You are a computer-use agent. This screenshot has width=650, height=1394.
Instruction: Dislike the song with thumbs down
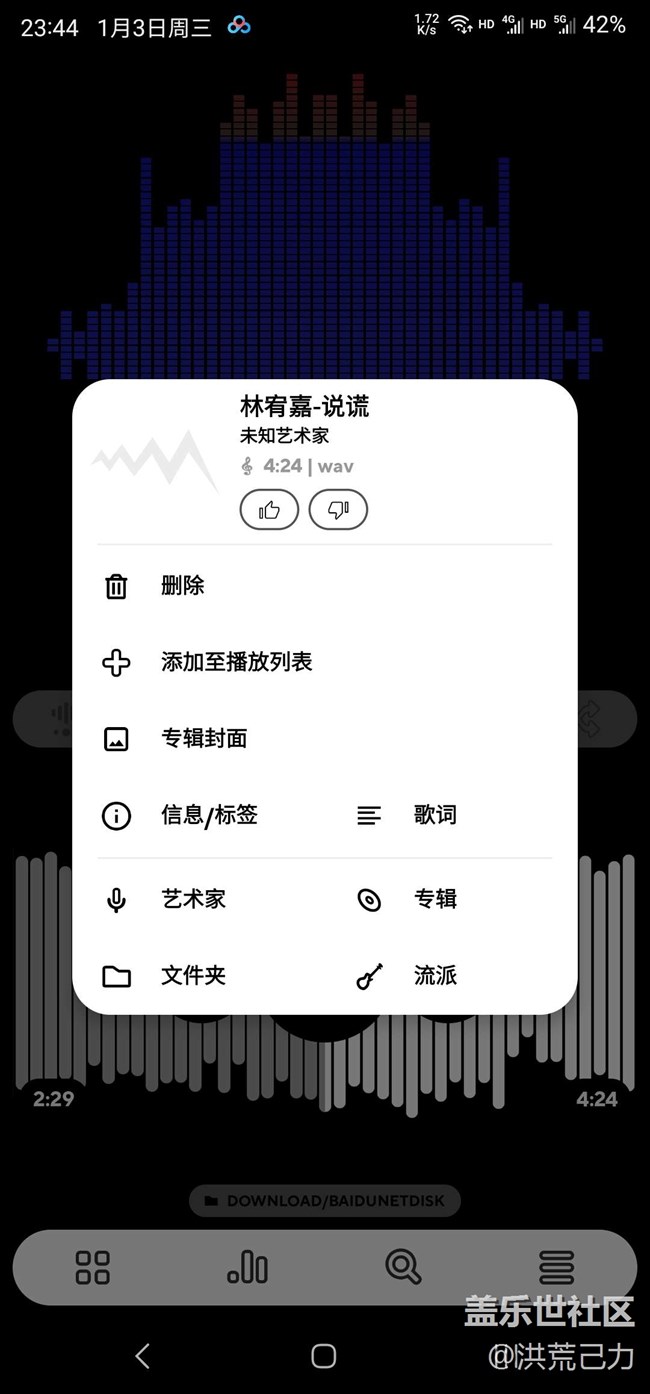pyautogui.click(x=338, y=510)
